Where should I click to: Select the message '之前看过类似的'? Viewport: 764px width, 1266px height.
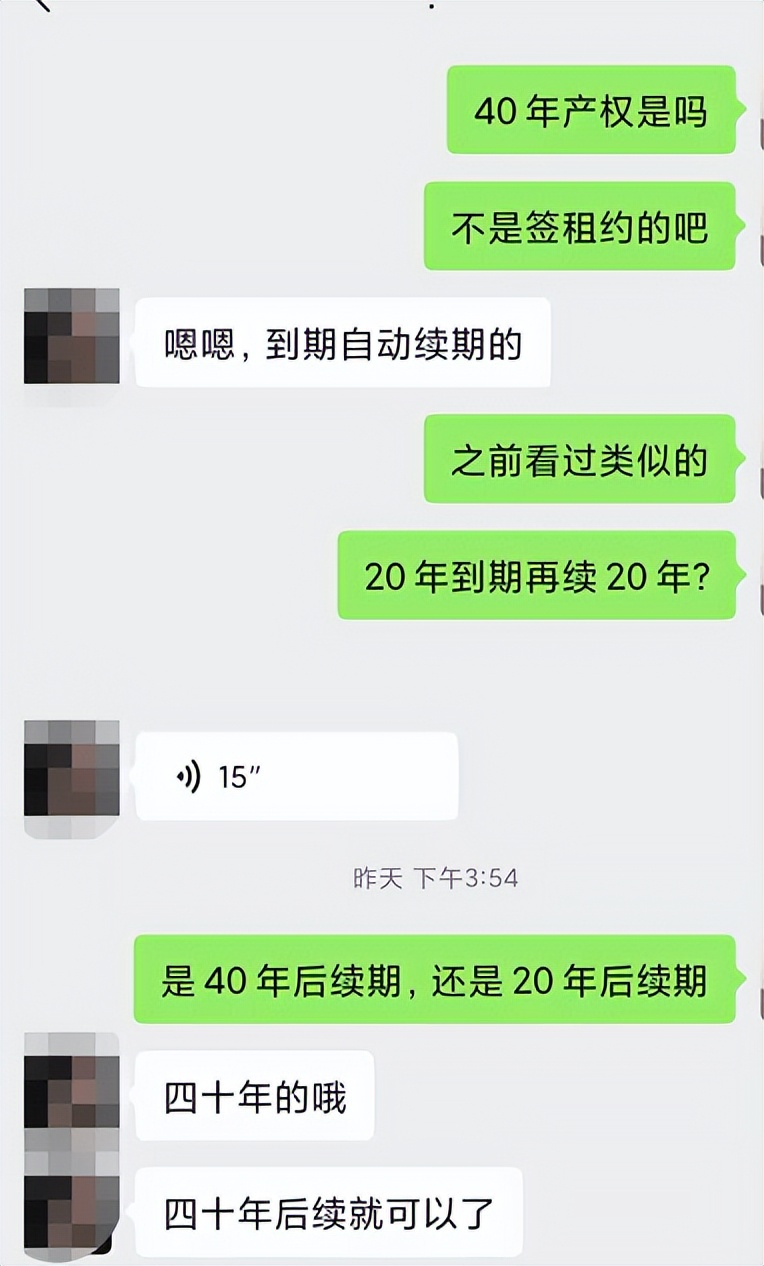click(585, 460)
